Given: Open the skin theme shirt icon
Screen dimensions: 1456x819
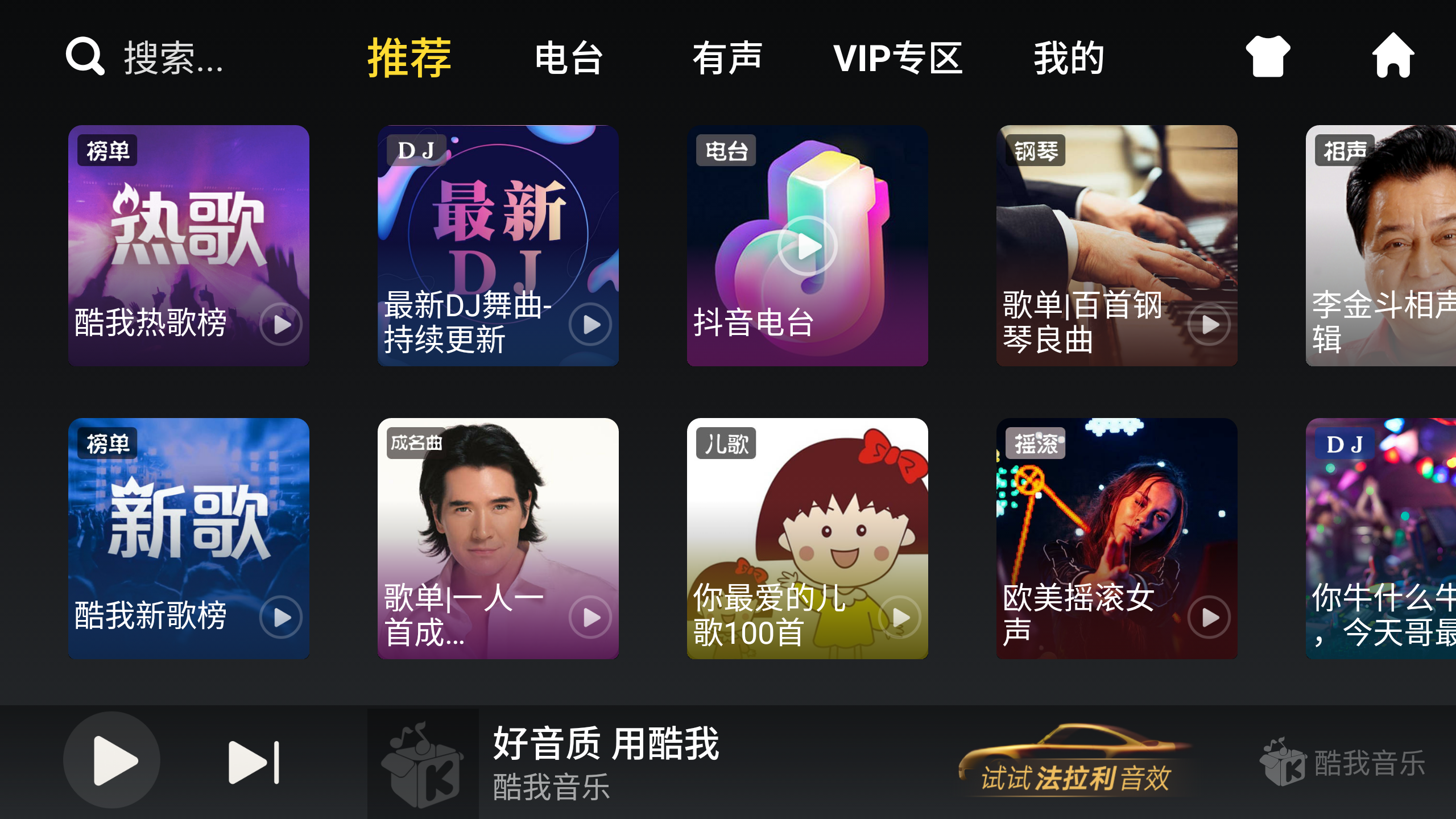Looking at the screenshot, I should [1268, 56].
